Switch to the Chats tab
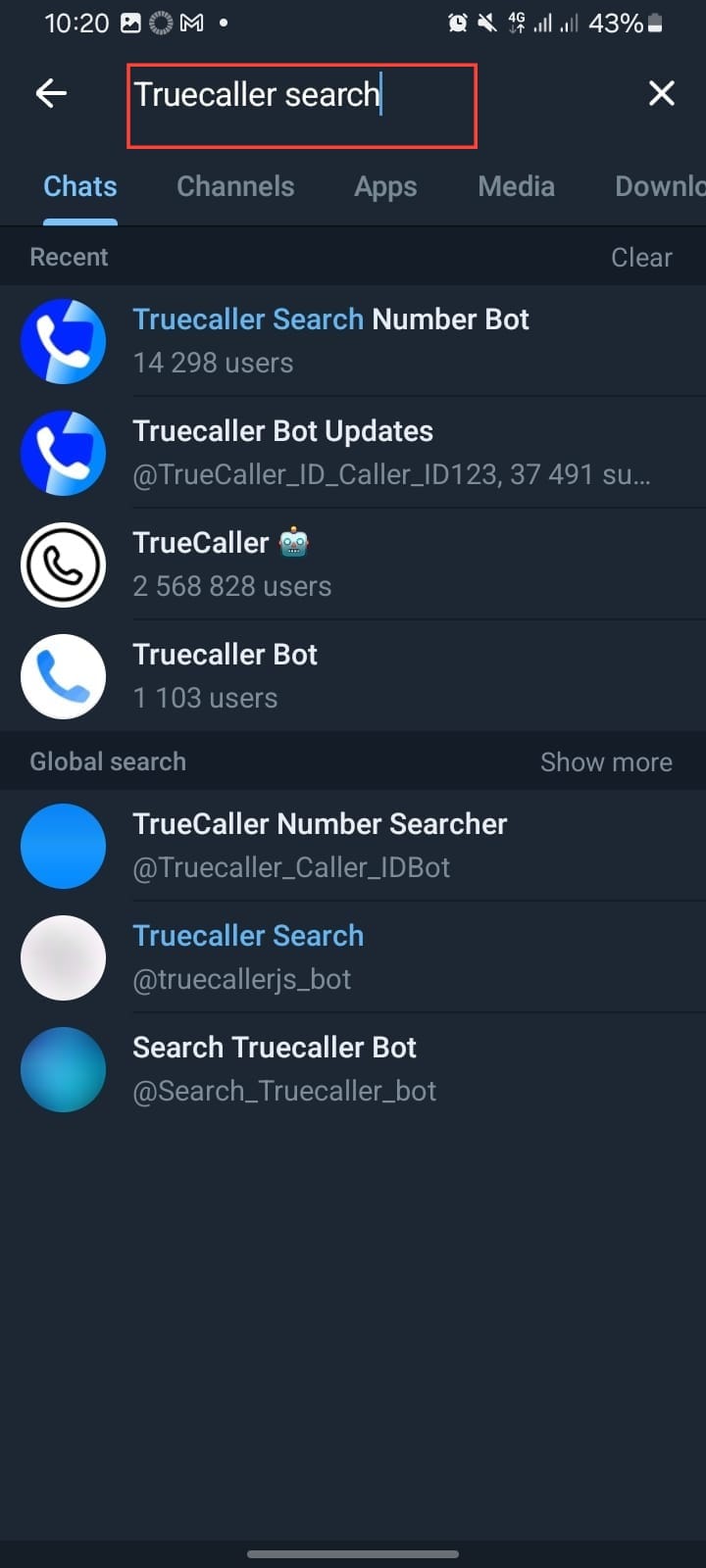Viewport: 706px width, 1568px height. click(80, 186)
